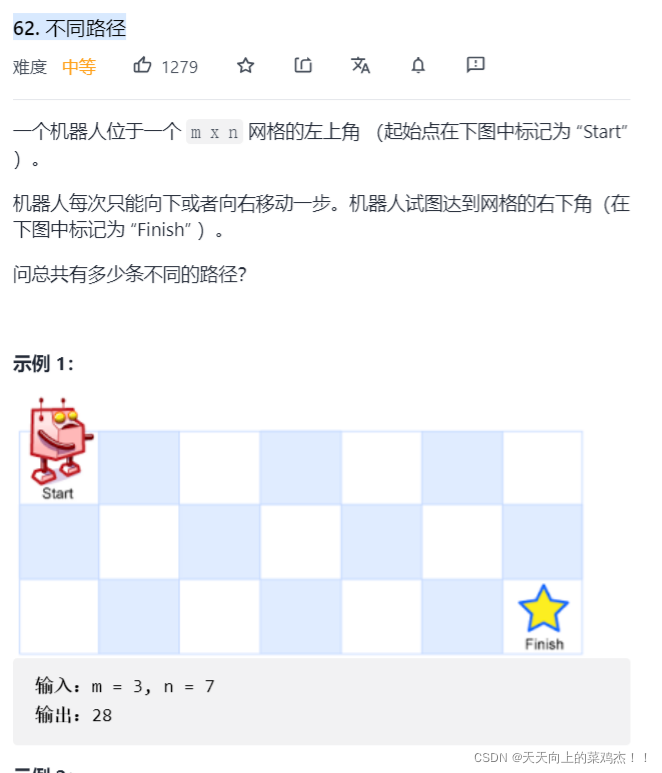The image size is (662, 773).
Task: Subscribe with the notification bell
Action: click(x=418, y=66)
